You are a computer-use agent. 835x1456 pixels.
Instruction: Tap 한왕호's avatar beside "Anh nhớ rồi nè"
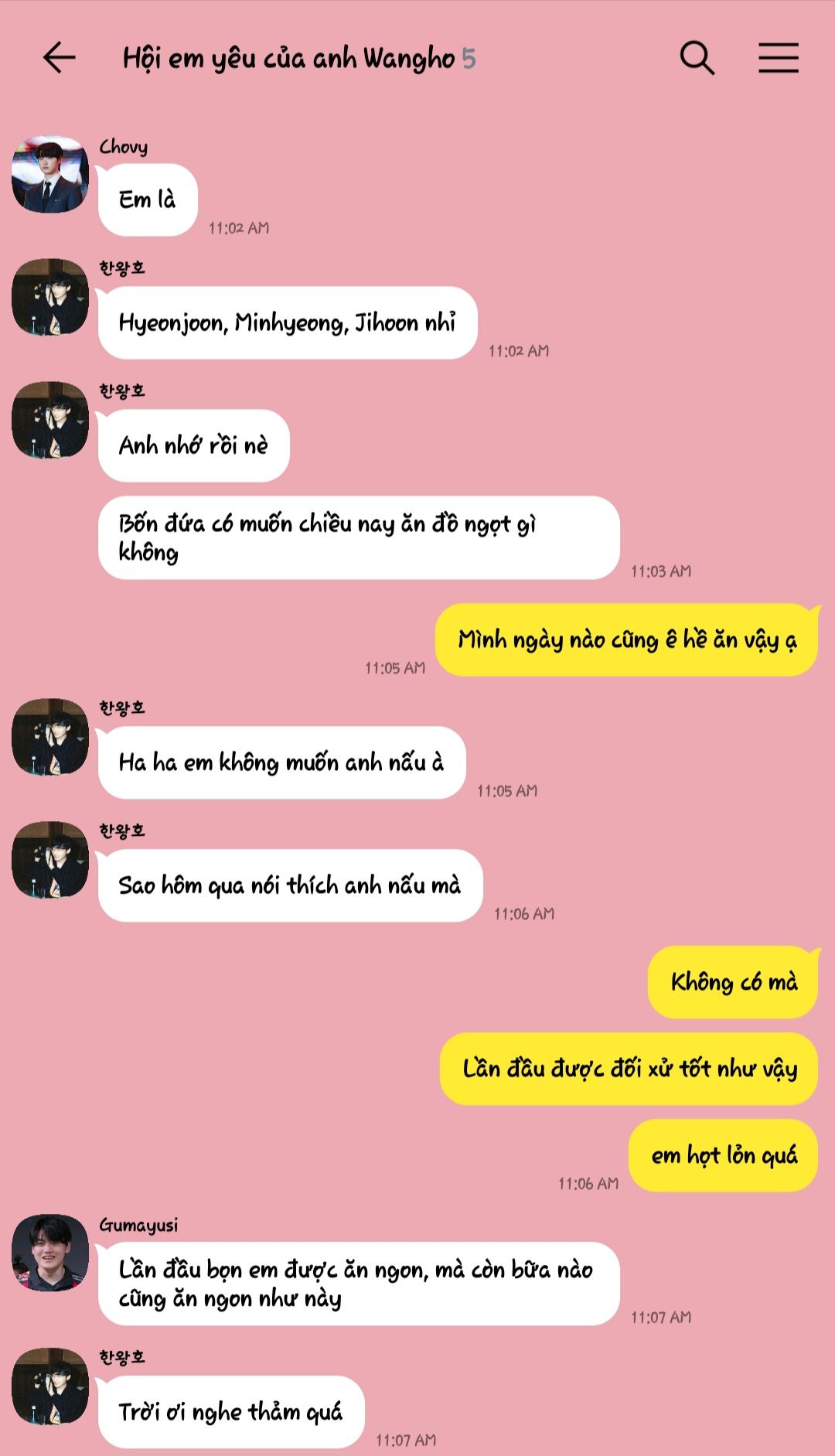pos(50,419)
